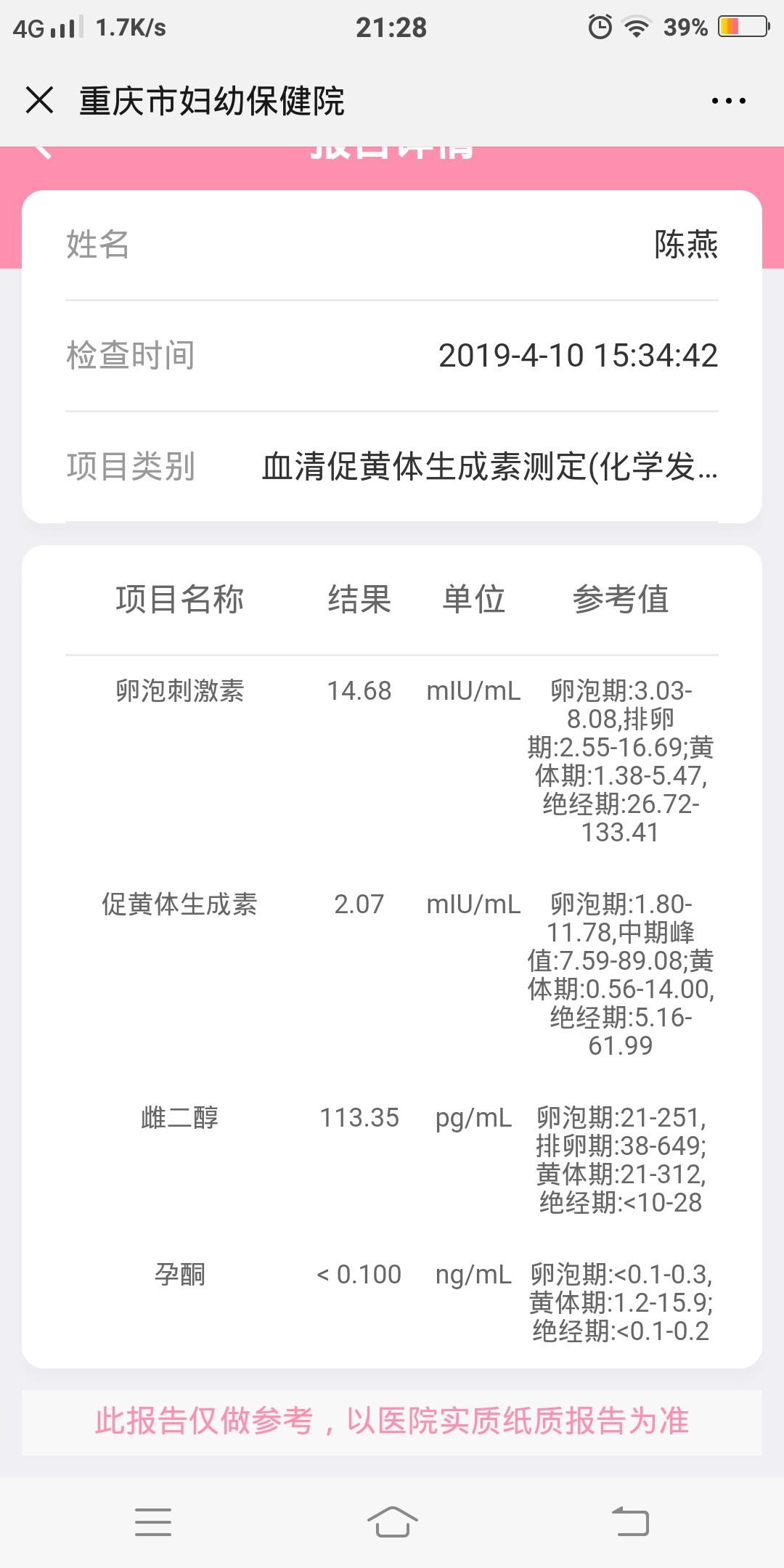Tap the system back button

pyautogui.click(x=630, y=1522)
